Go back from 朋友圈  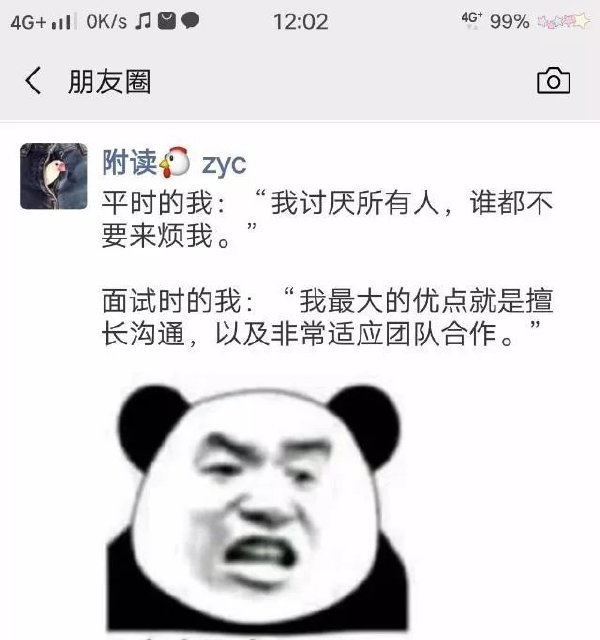pos(34,81)
